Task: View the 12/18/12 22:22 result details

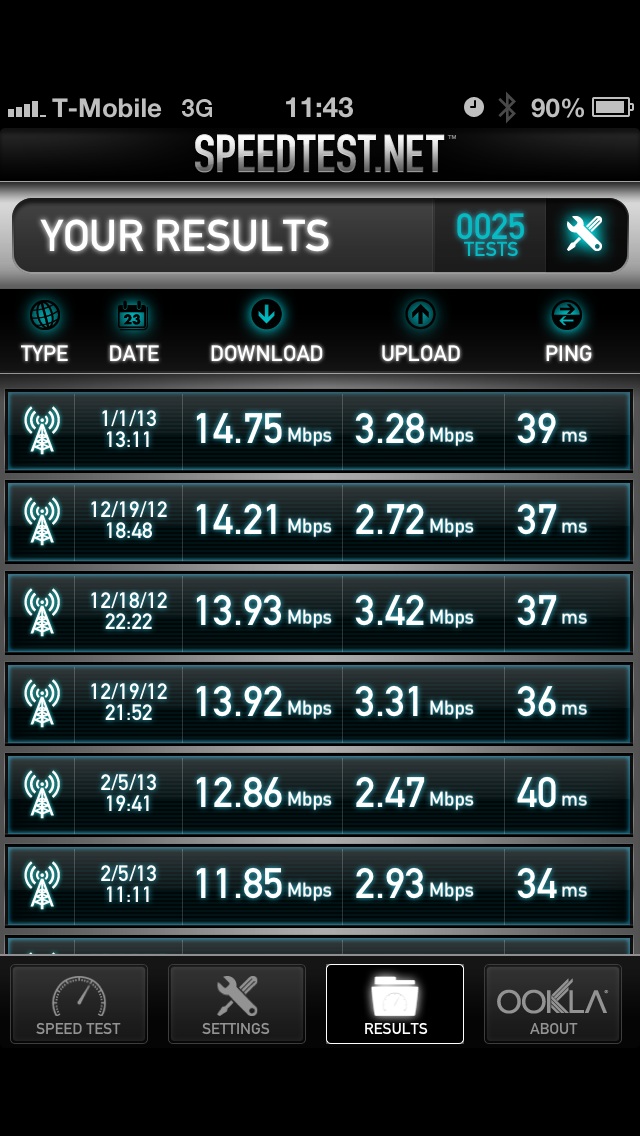Action: click(319, 613)
